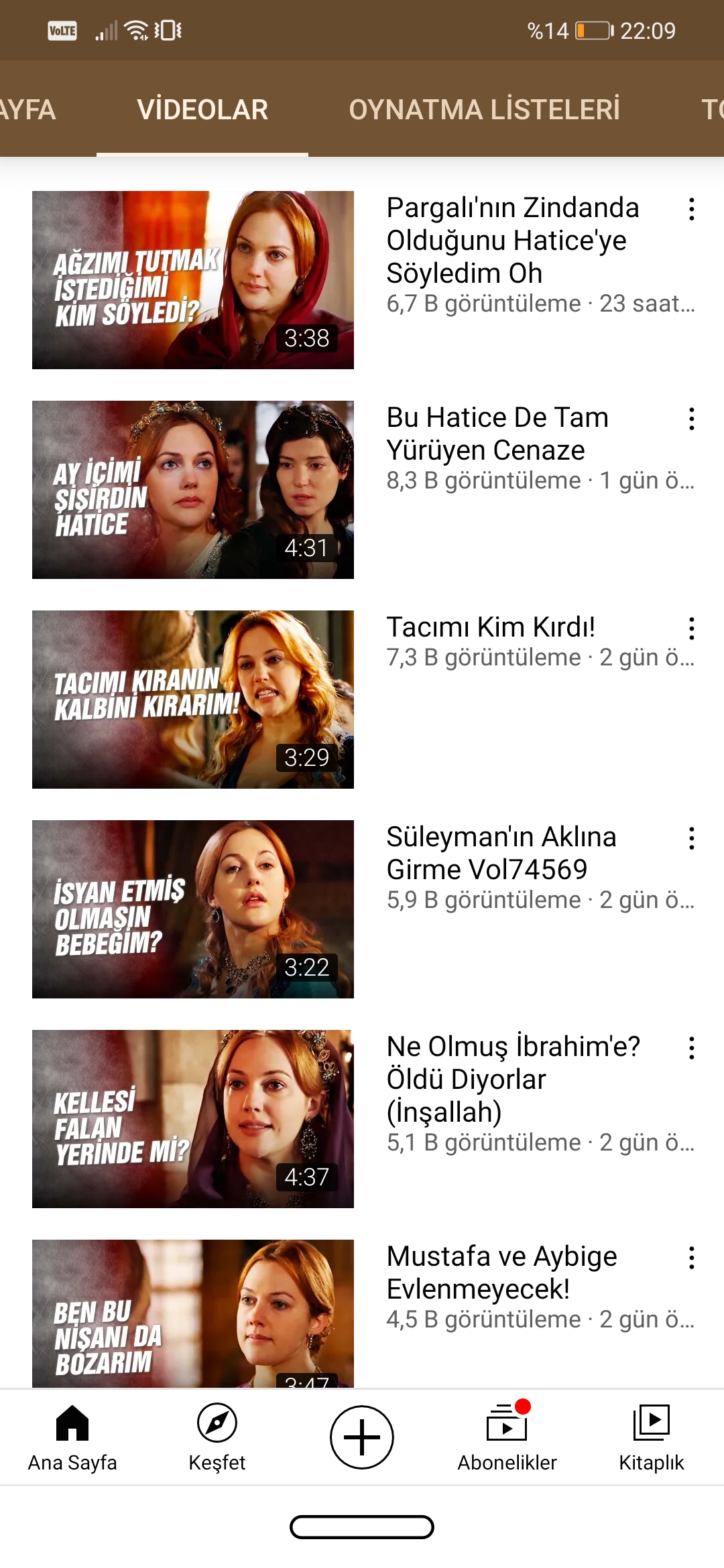Open options for Mustafa ve Aybige video
This screenshot has width=724, height=1568.
[691, 1258]
